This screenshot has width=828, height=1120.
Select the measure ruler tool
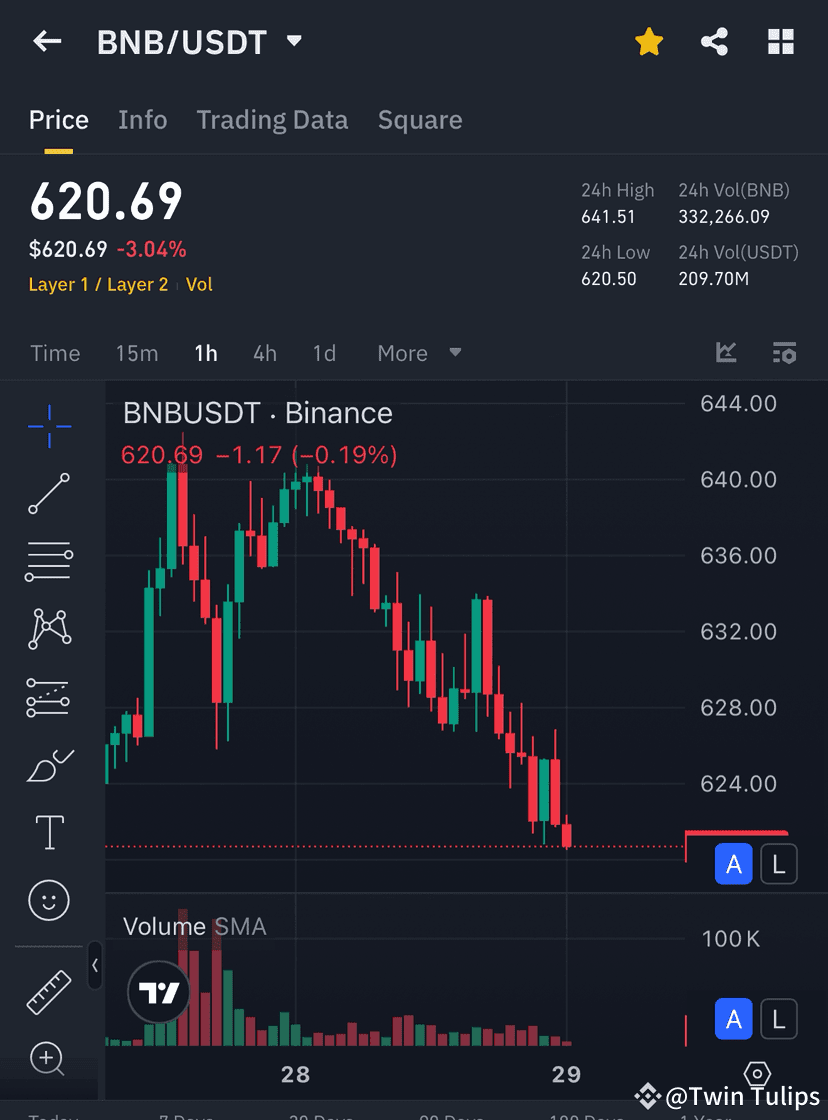[x=48, y=988]
